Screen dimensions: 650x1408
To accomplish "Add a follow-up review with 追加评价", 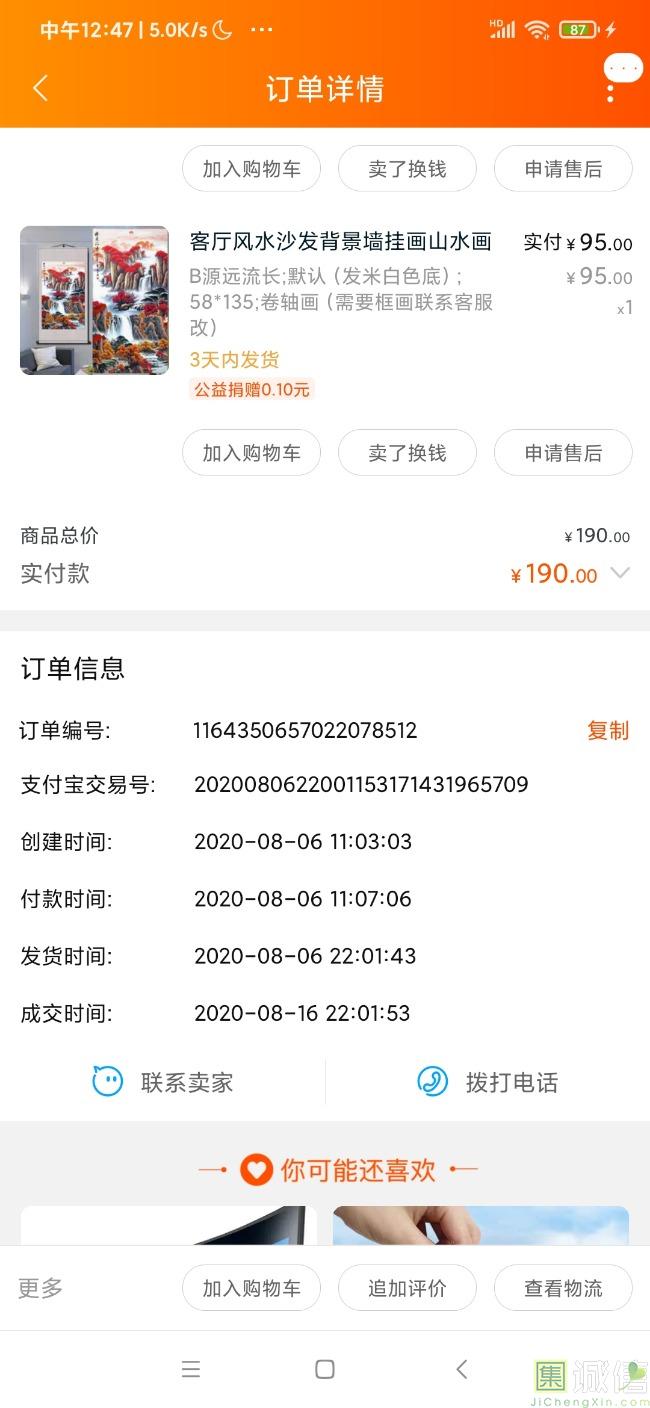I will pyautogui.click(x=407, y=1288).
